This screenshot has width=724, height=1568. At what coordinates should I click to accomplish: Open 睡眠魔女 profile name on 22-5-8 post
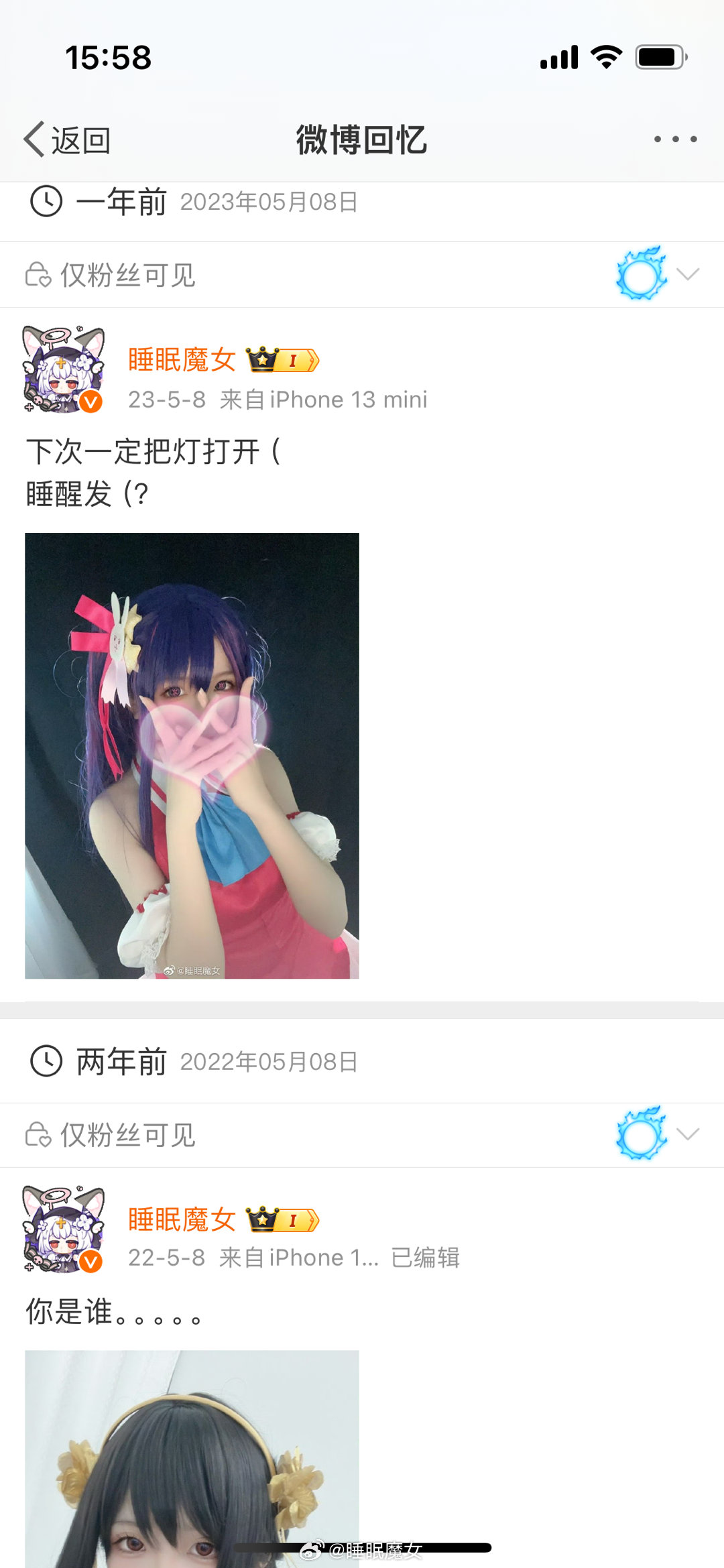tap(182, 1219)
